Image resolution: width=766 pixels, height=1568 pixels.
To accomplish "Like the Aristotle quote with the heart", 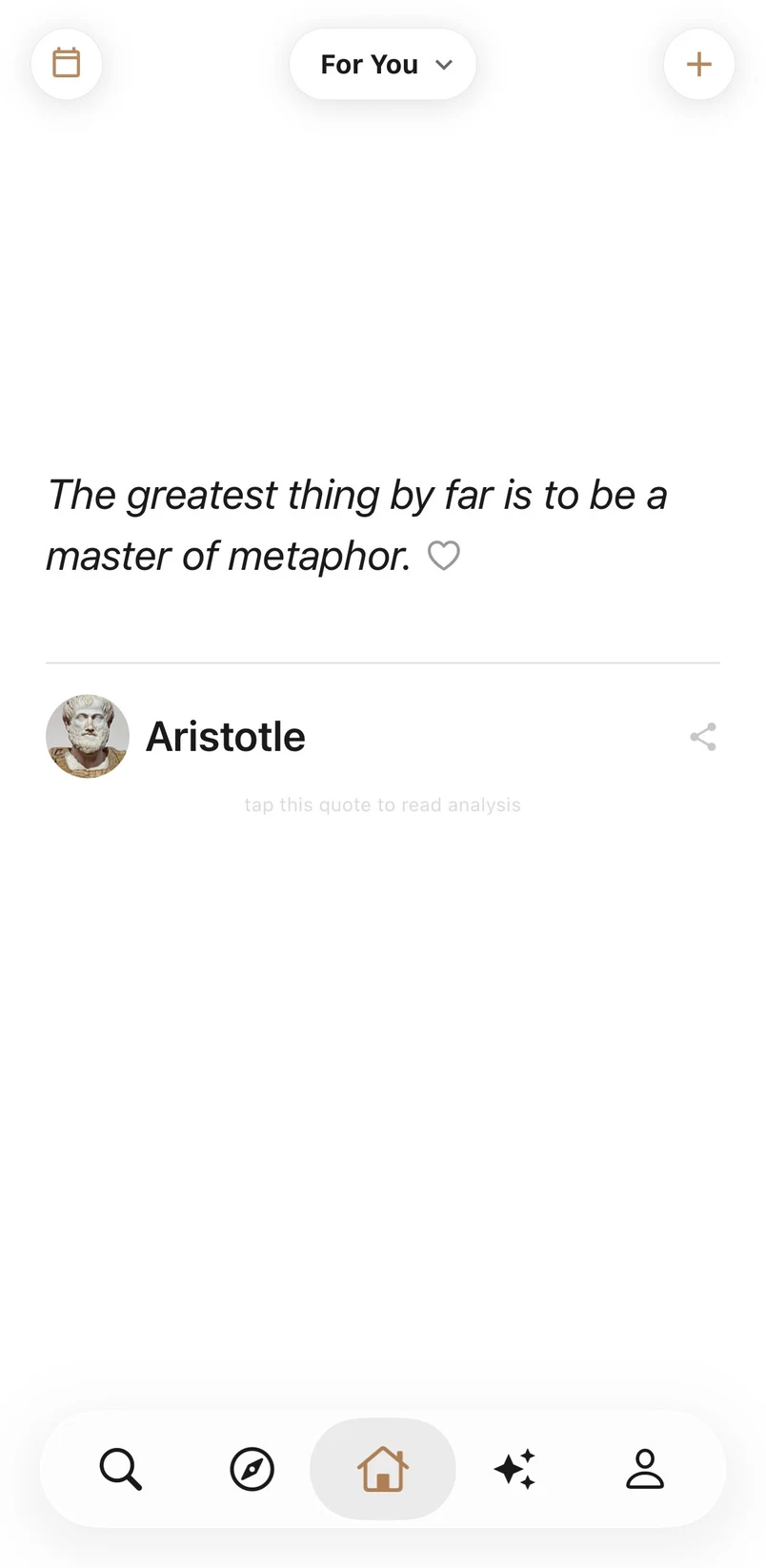I will [x=444, y=555].
